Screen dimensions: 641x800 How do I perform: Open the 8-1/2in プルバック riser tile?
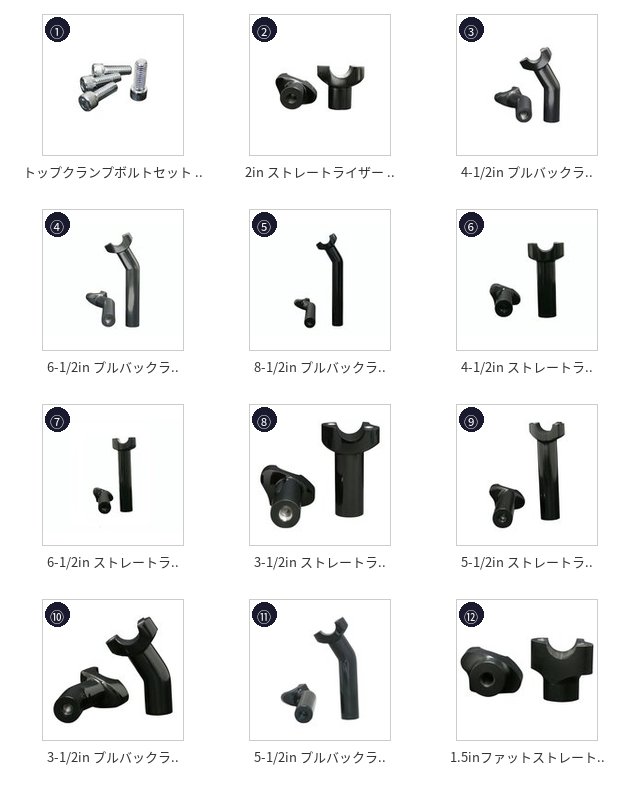click(x=320, y=280)
